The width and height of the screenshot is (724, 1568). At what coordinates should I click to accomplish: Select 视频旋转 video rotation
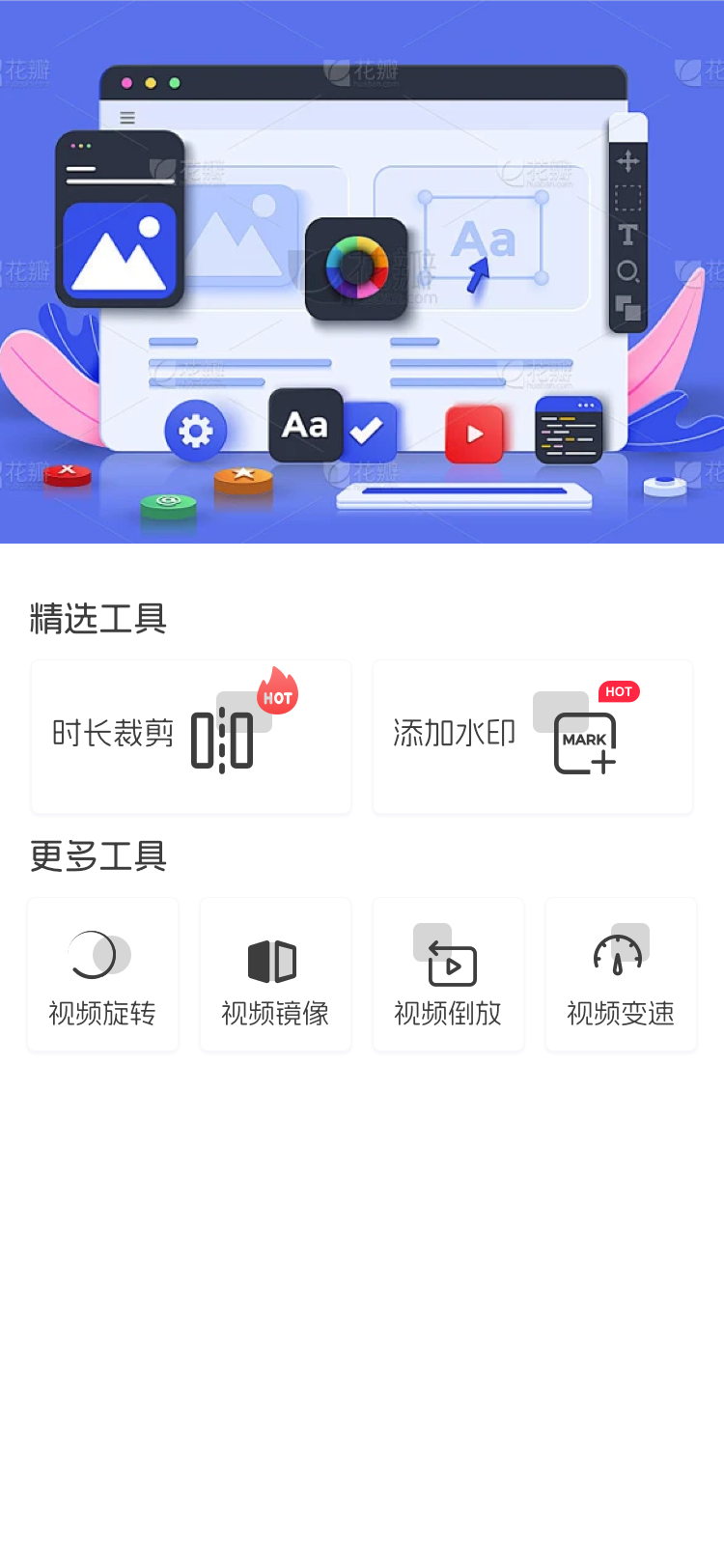(x=102, y=974)
